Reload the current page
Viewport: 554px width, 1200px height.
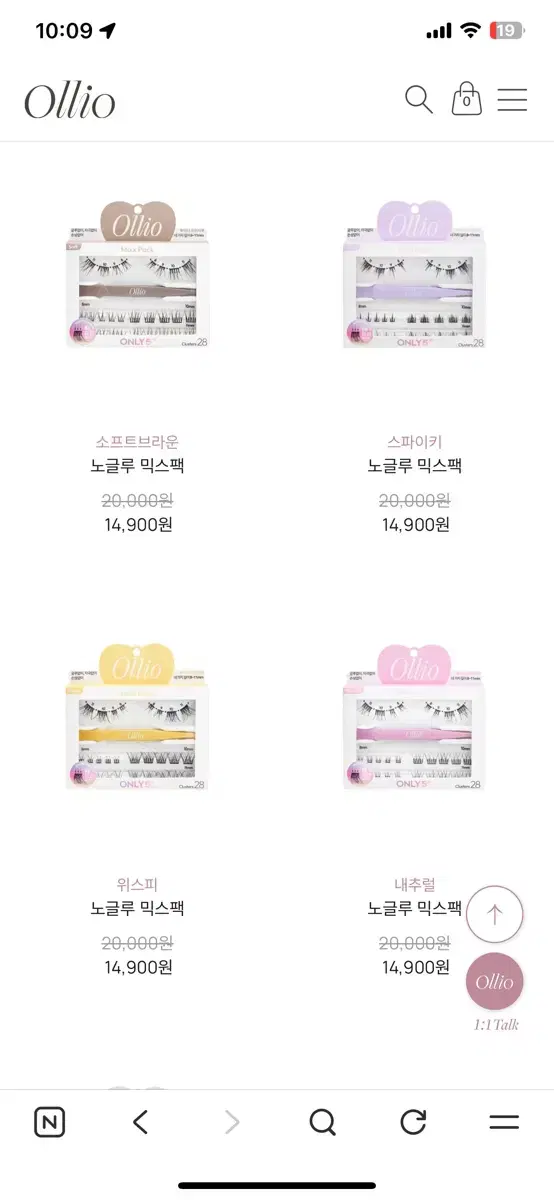click(x=413, y=1122)
